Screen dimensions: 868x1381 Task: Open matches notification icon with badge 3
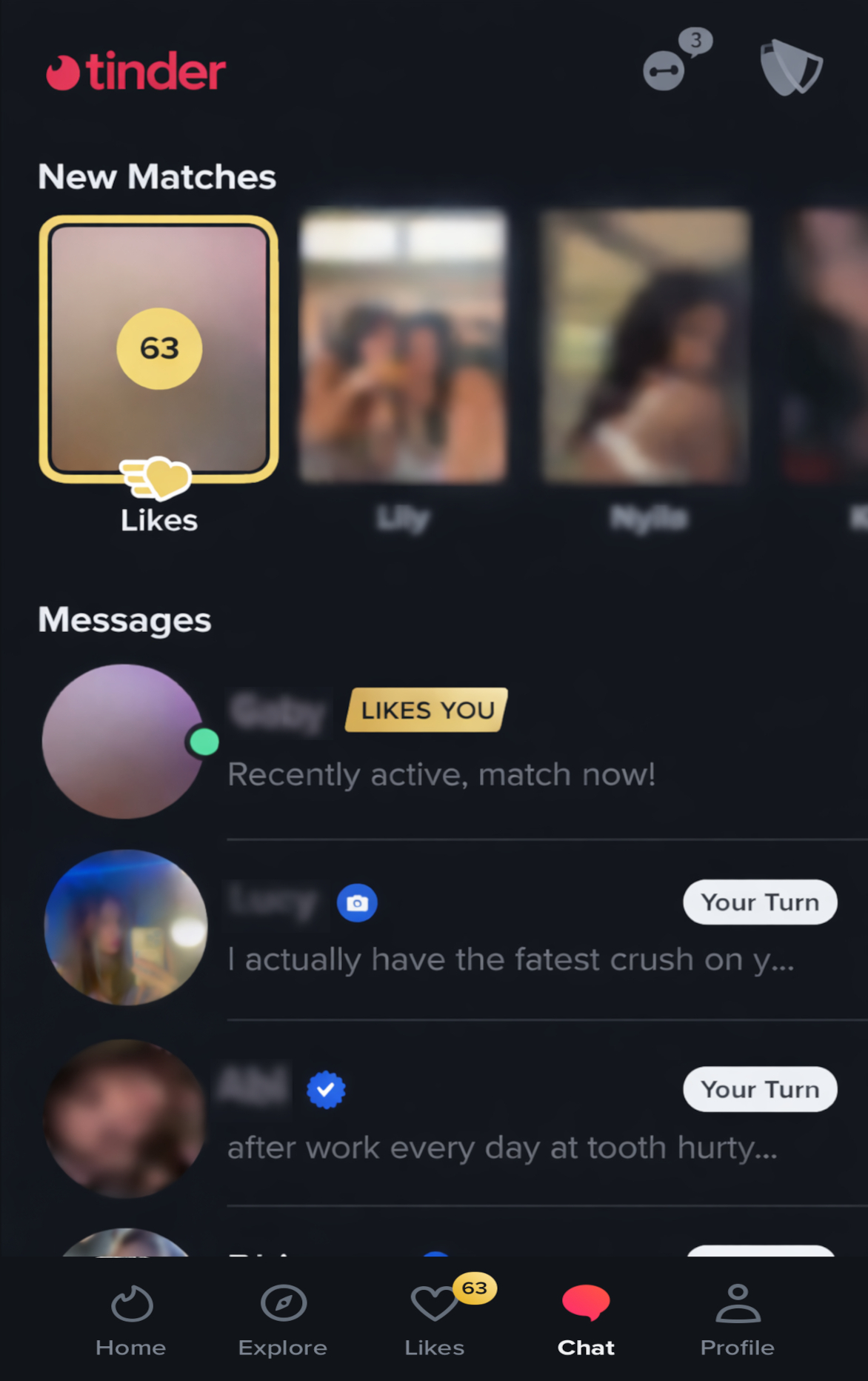click(664, 70)
